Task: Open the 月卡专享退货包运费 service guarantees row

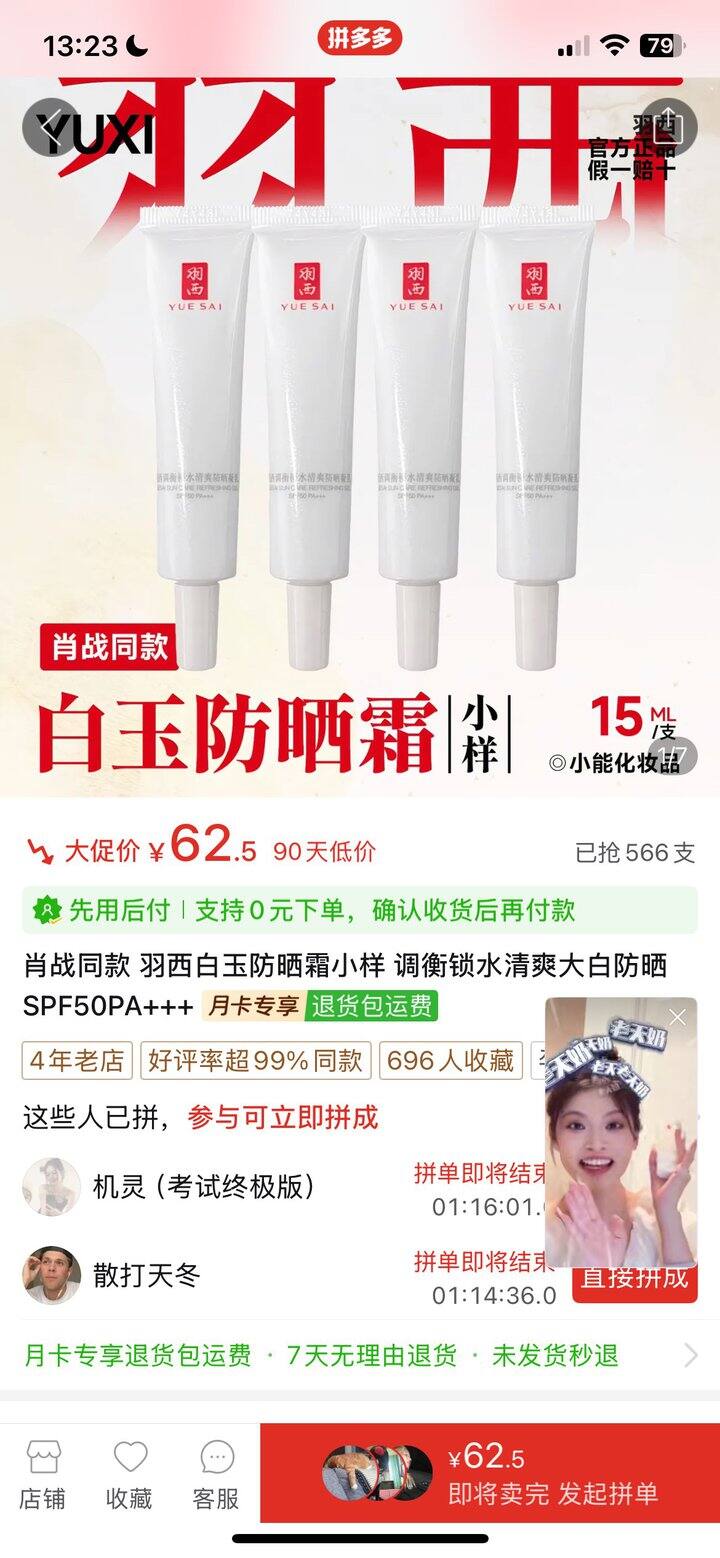Action: click(360, 1355)
